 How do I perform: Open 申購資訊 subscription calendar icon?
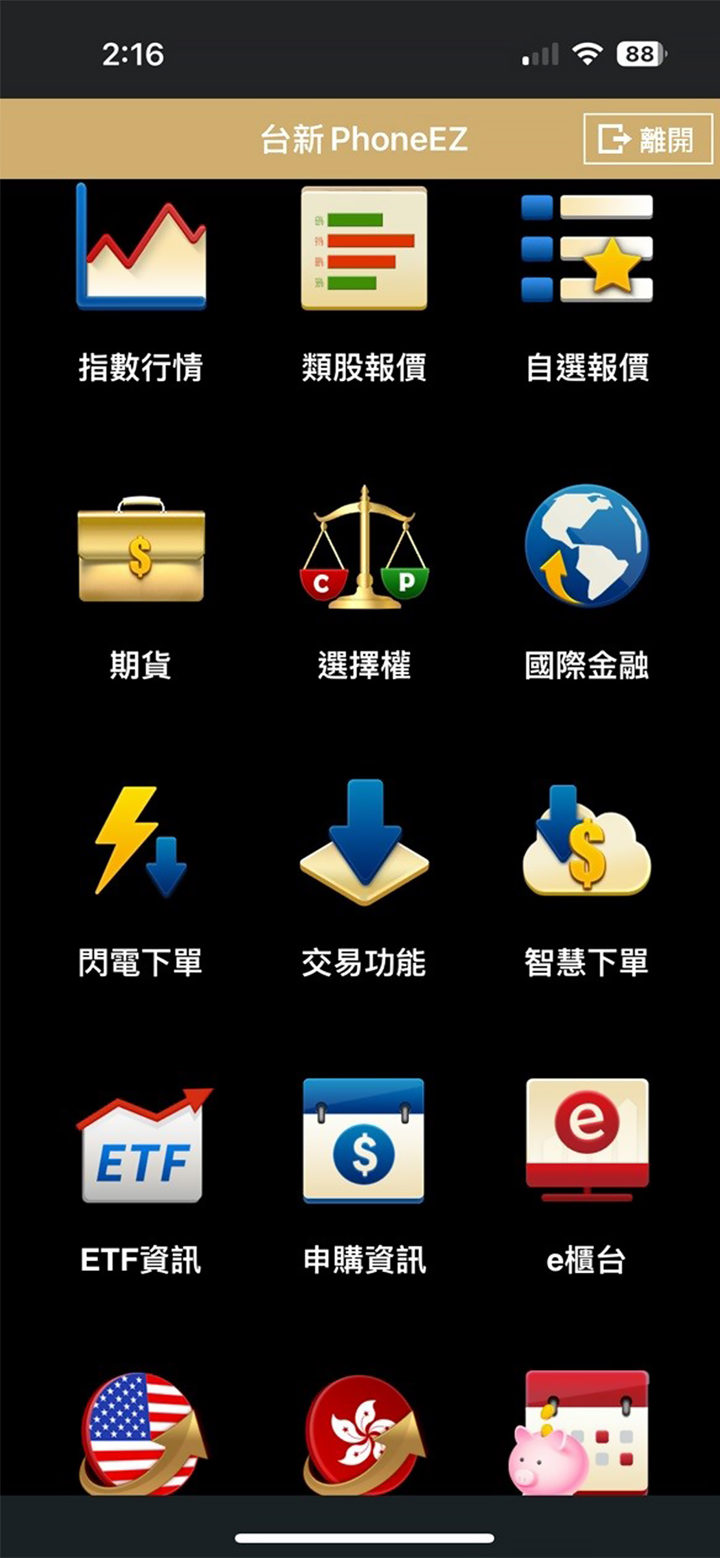[364, 1140]
